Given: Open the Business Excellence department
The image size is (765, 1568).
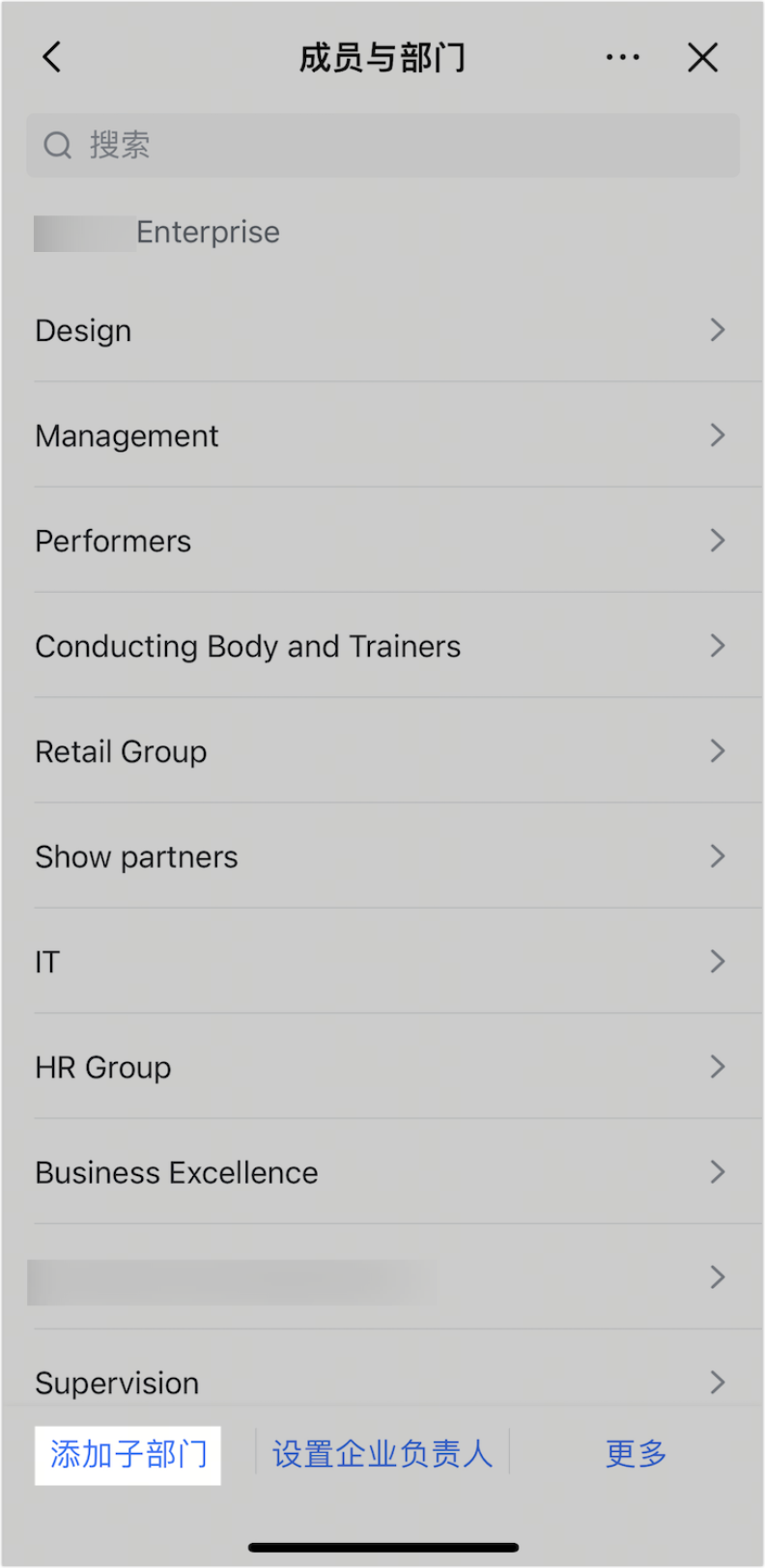Looking at the screenshot, I should point(382,1172).
